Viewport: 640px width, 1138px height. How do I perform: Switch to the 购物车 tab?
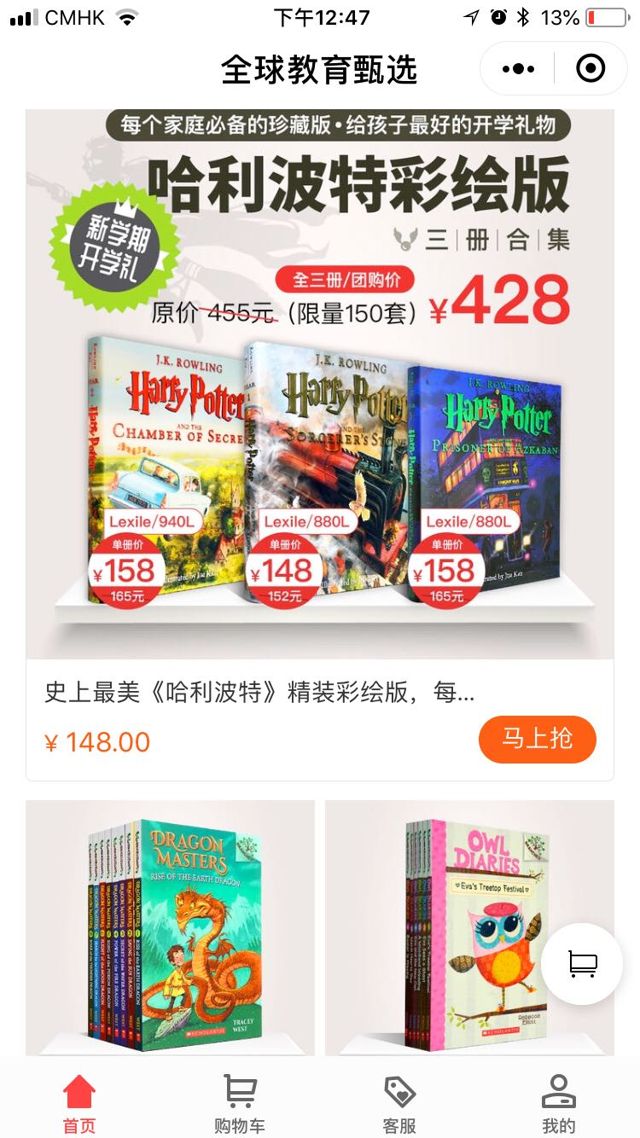(x=240, y=1103)
